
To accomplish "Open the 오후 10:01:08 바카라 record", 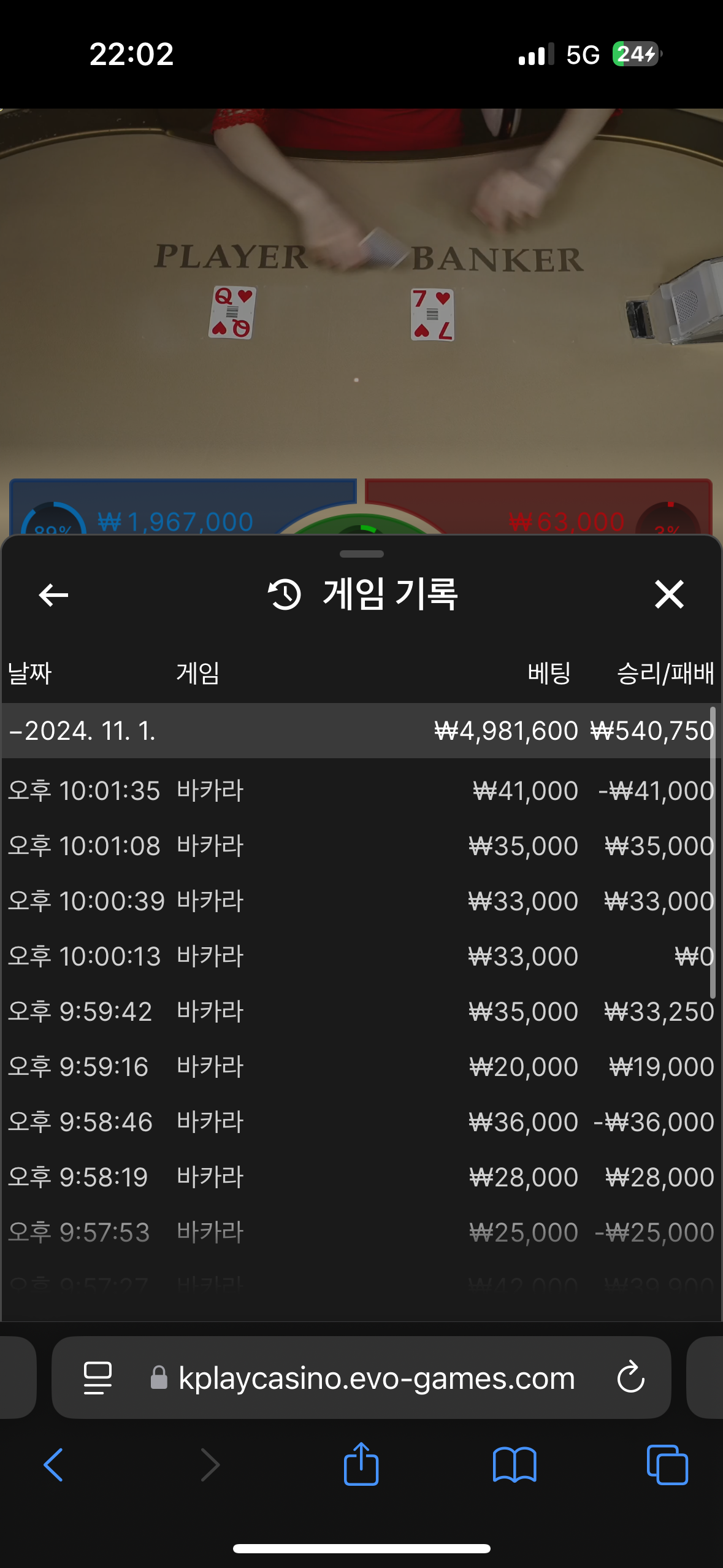I will [361, 846].
